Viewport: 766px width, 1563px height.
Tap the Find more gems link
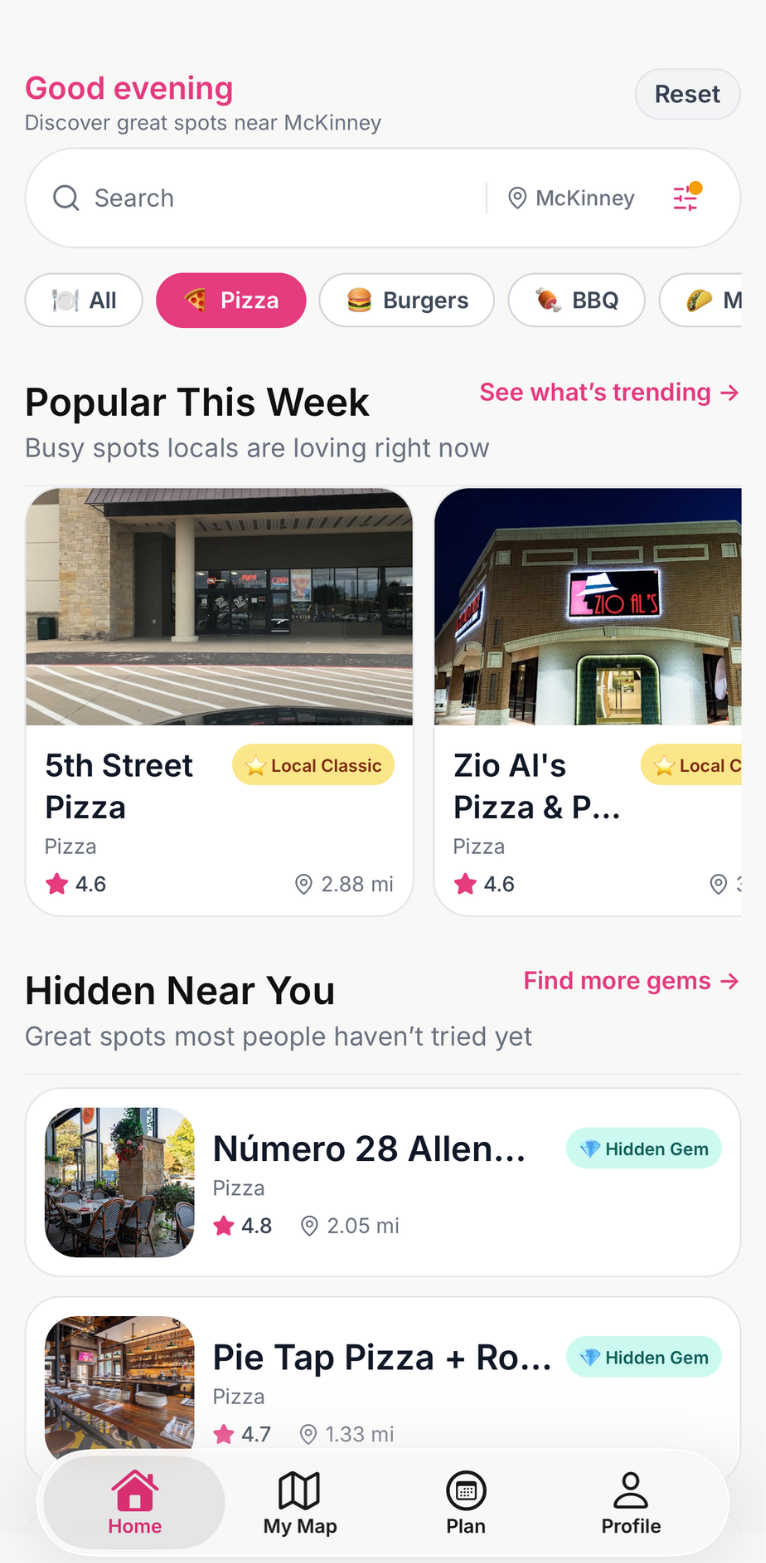[x=631, y=980]
